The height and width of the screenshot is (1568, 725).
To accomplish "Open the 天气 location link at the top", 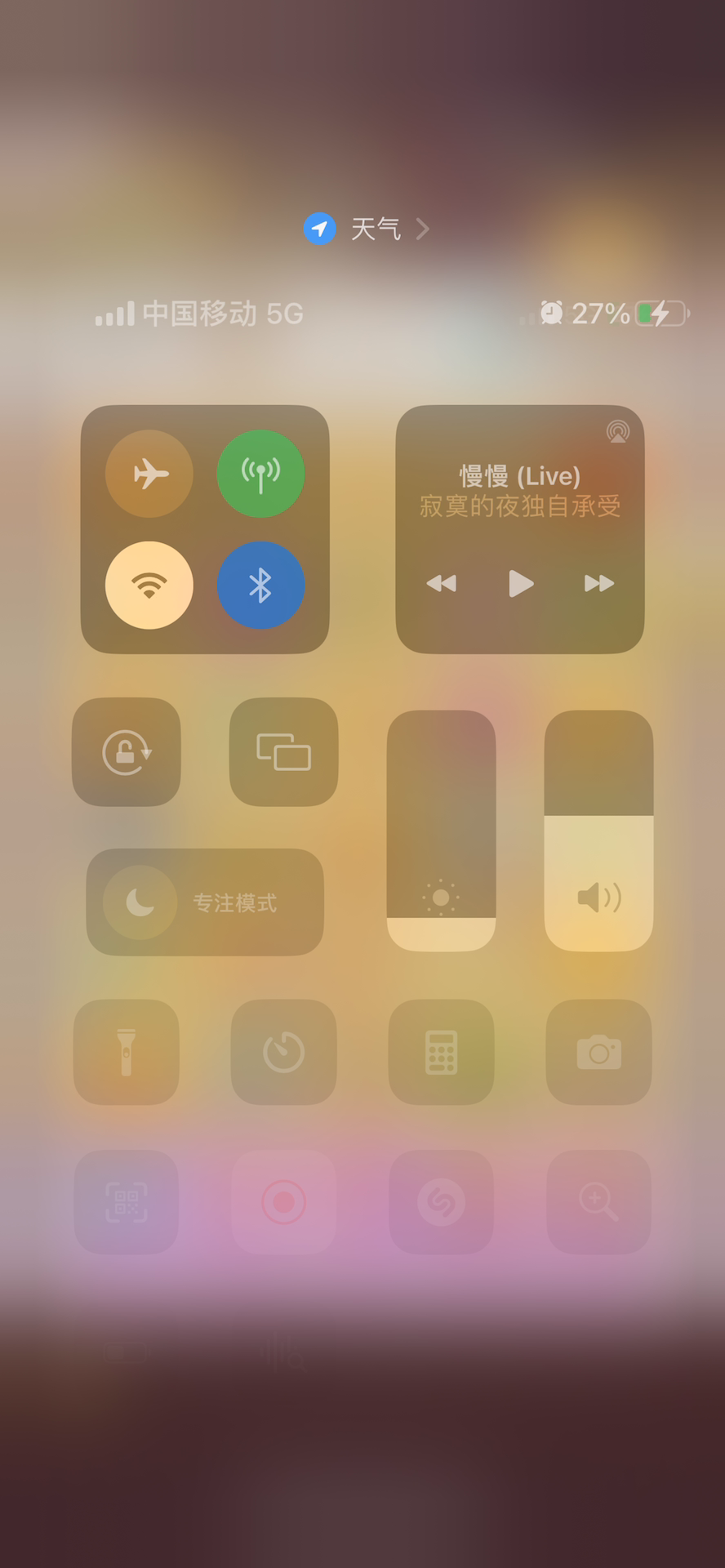I will (x=367, y=229).
